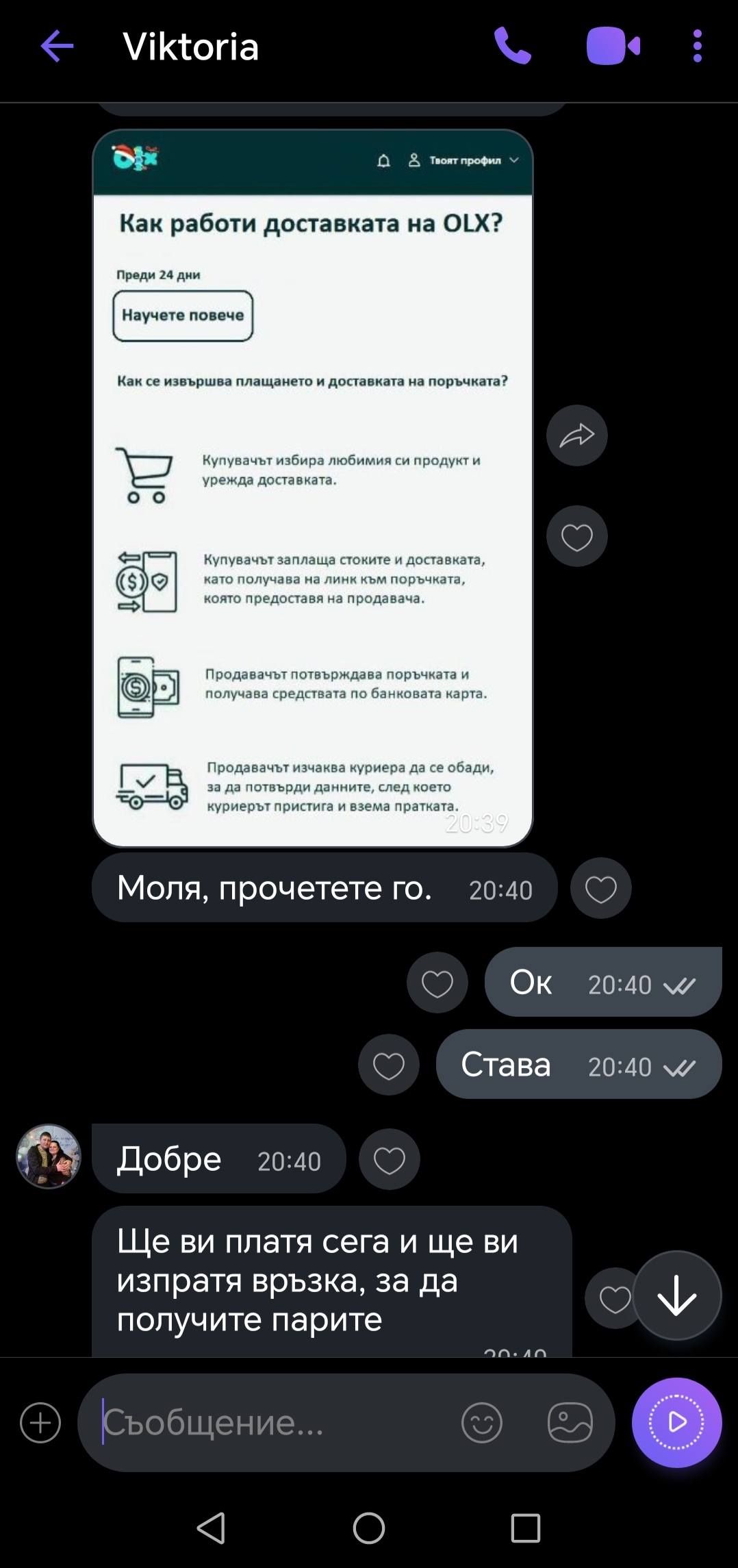Open the three-dot overflow menu

click(x=697, y=47)
